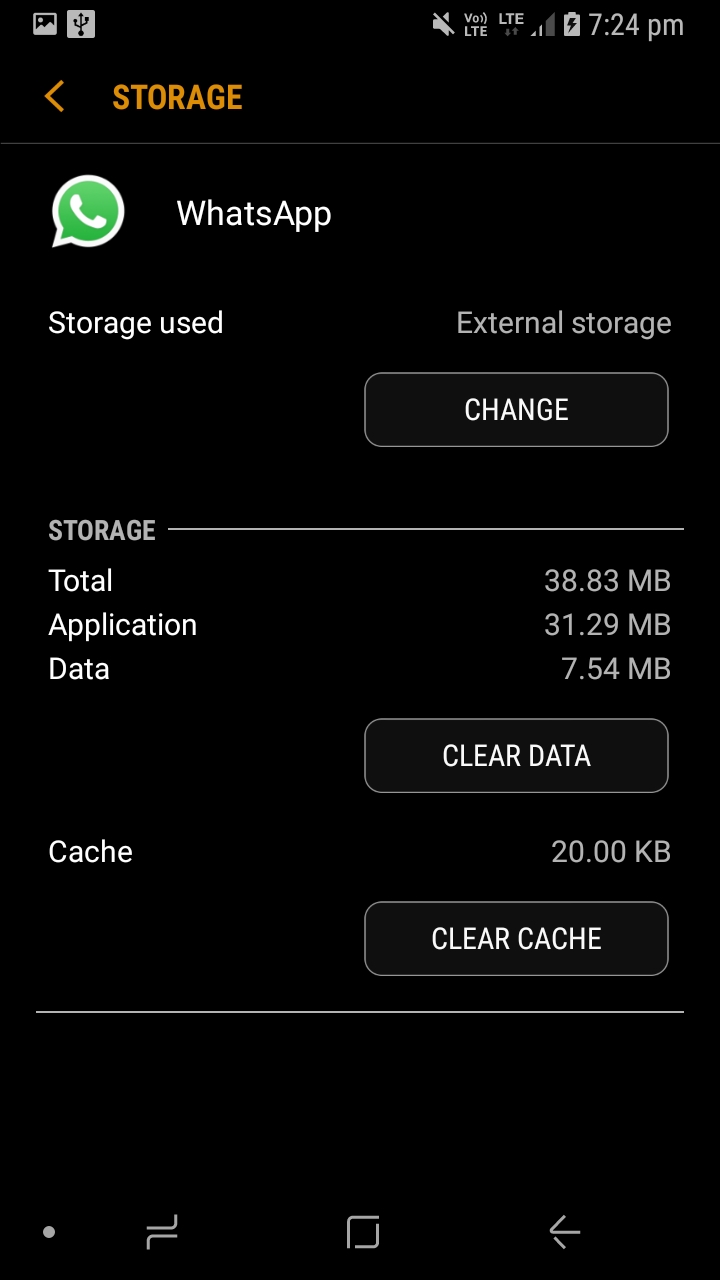The width and height of the screenshot is (720, 1280).
Task: Clear WhatsApp data
Action: [x=516, y=756]
